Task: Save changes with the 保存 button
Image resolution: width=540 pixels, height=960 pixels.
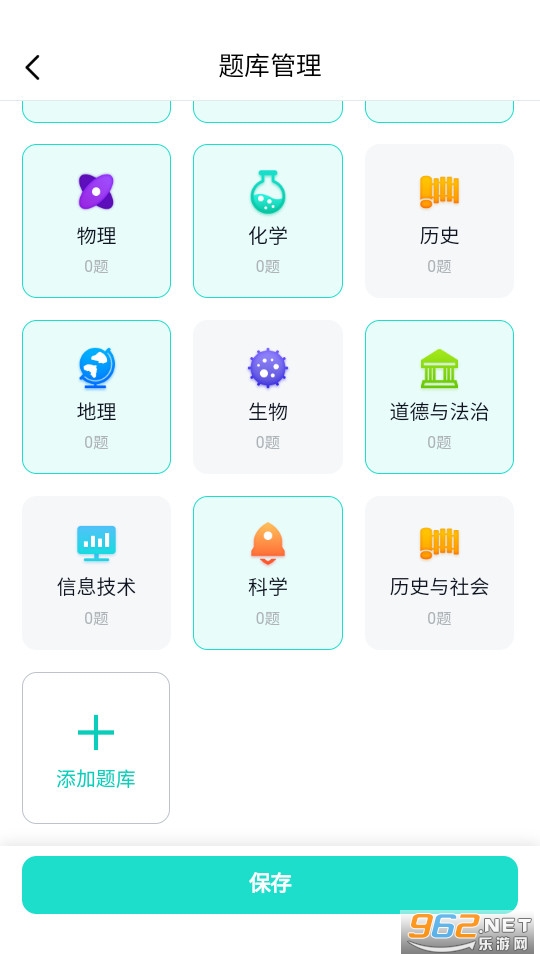Action: coord(270,885)
